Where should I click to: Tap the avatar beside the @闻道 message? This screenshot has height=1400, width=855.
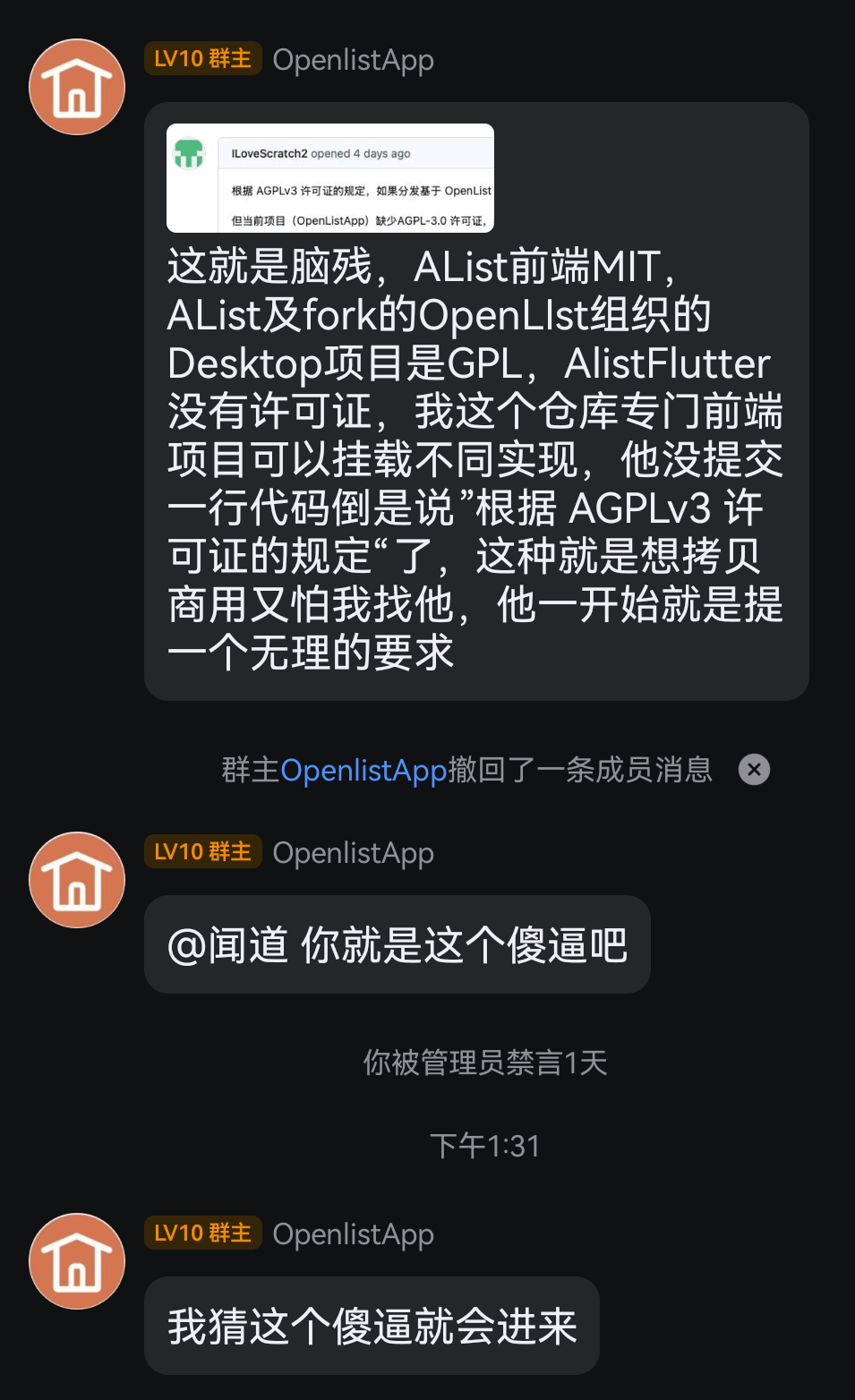pos(77,880)
